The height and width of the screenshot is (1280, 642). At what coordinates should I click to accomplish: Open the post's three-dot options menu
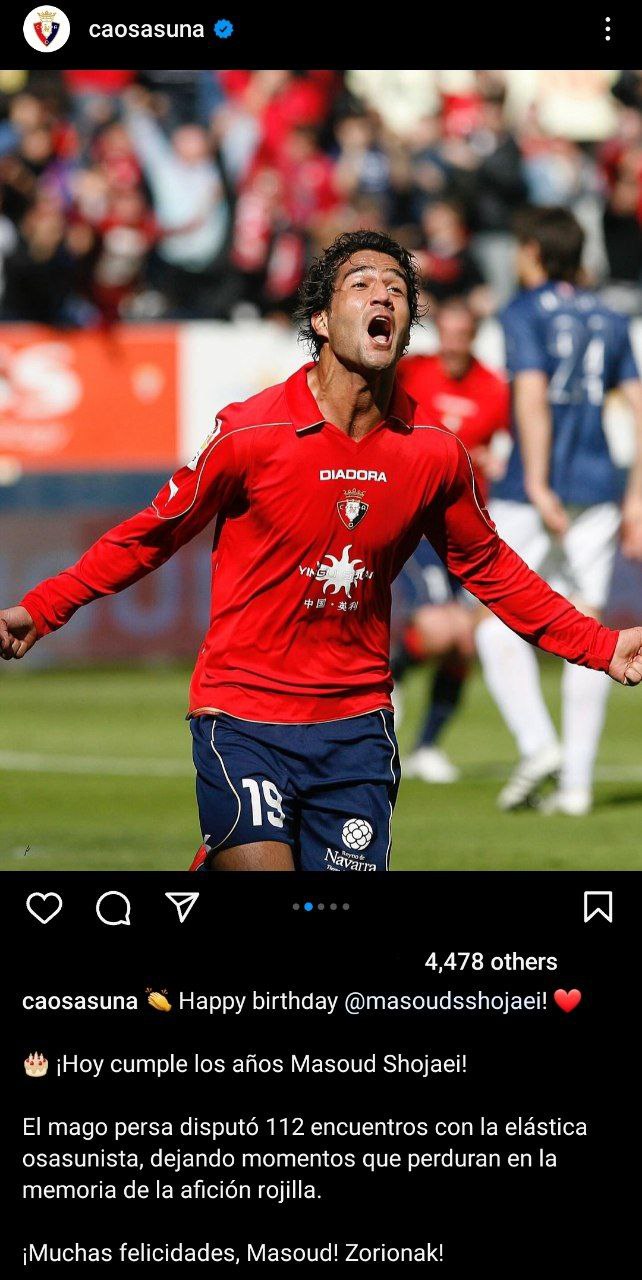[607, 30]
